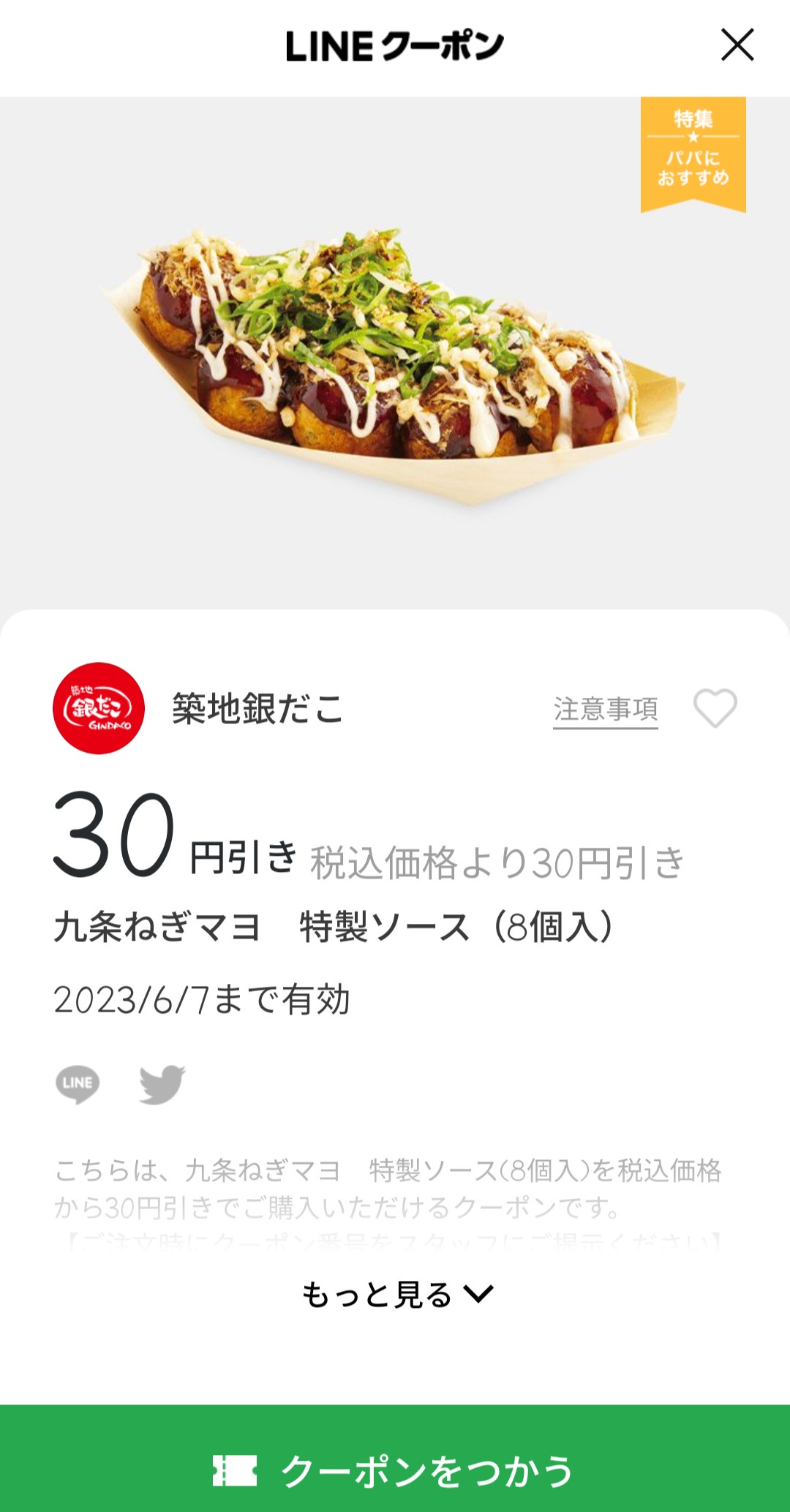Viewport: 790px width, 1512px height.
Task: Close the LINE coupon page
Action: pyautogui.click(x=737, y=45)
